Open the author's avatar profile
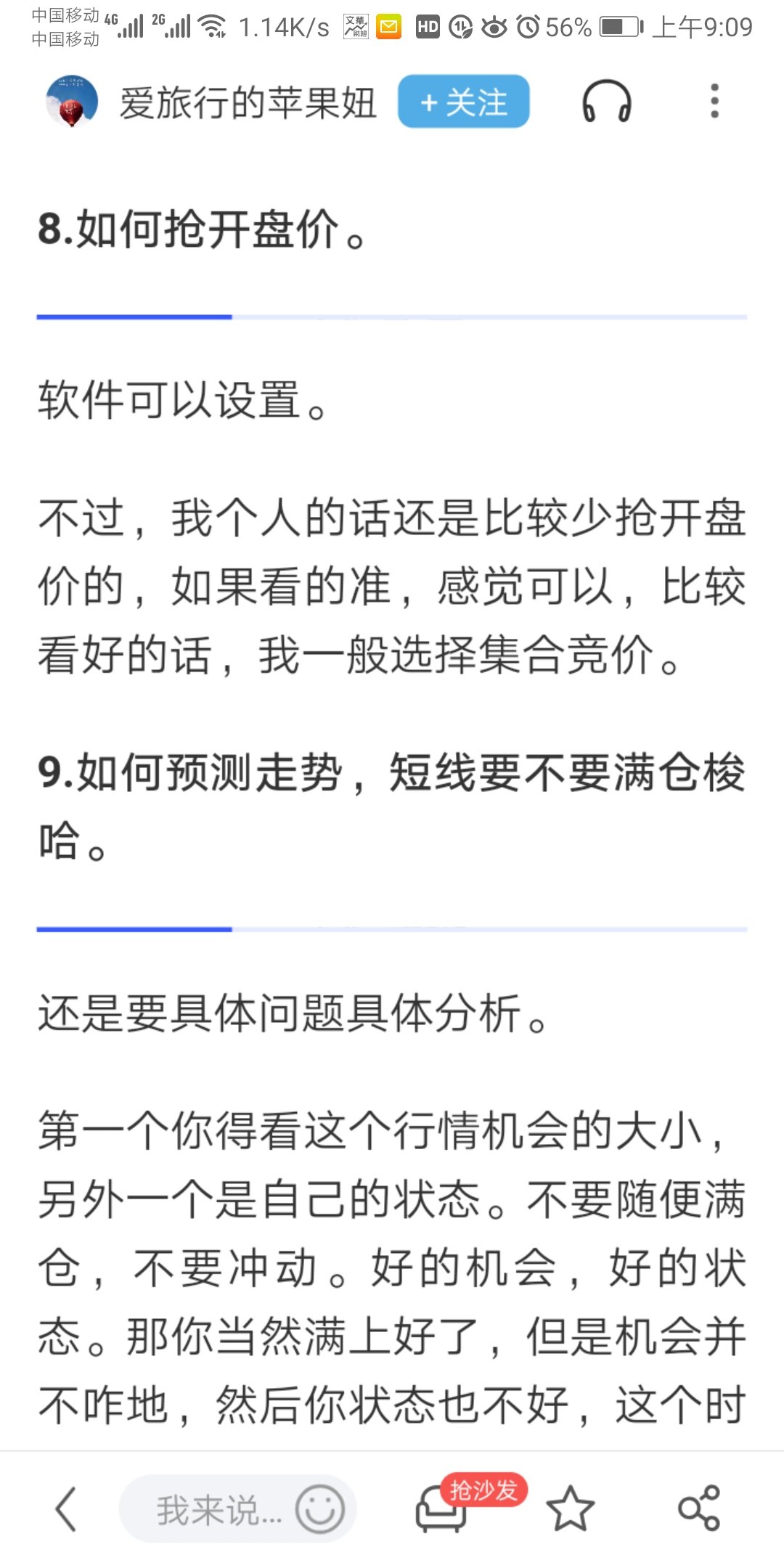The width and height of the screenshot is (784, 1568). (x=71, y=102)
